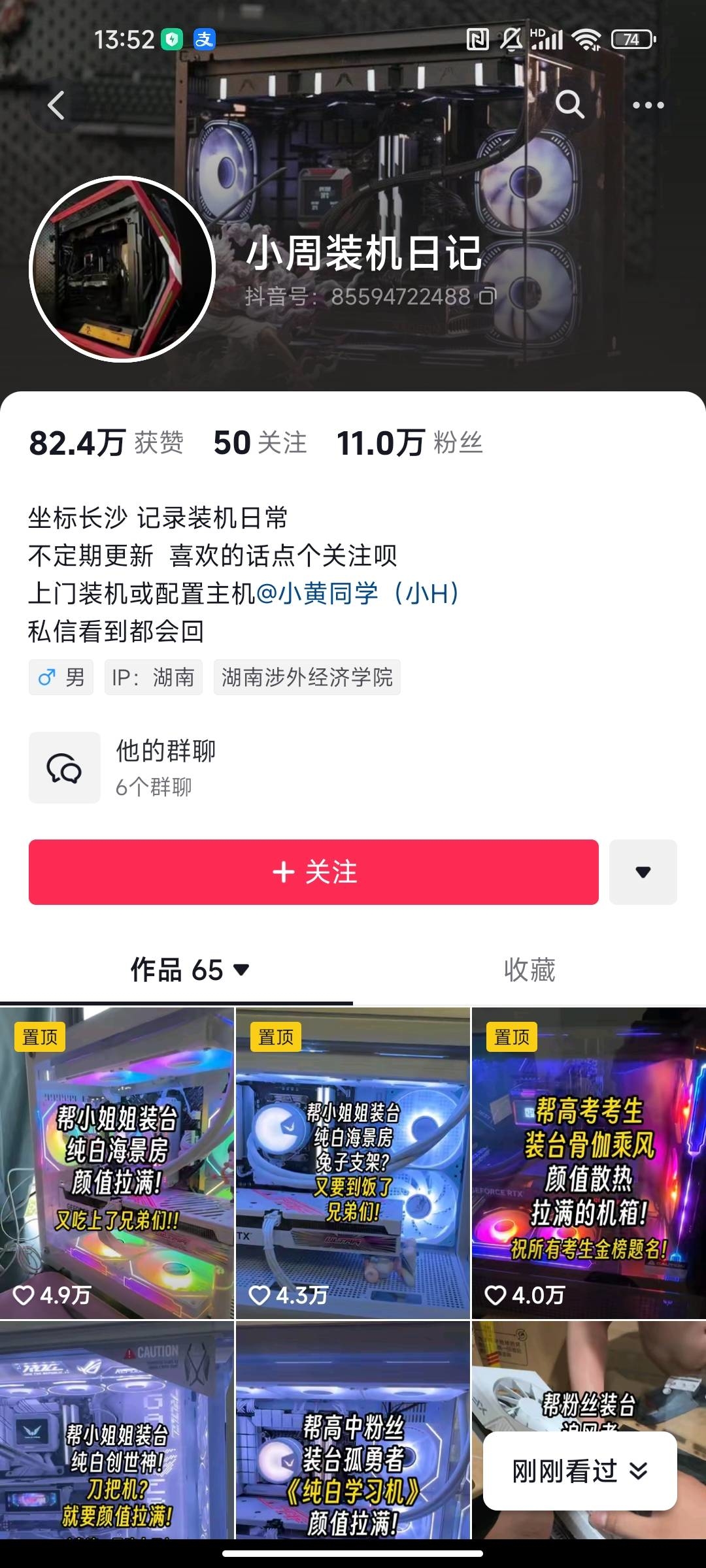The height and width of the screenshot is (1568, 706).
Task: Tap the 刚刚看过 floating button
Action: pyautogui.click(x=579, y=1471)
